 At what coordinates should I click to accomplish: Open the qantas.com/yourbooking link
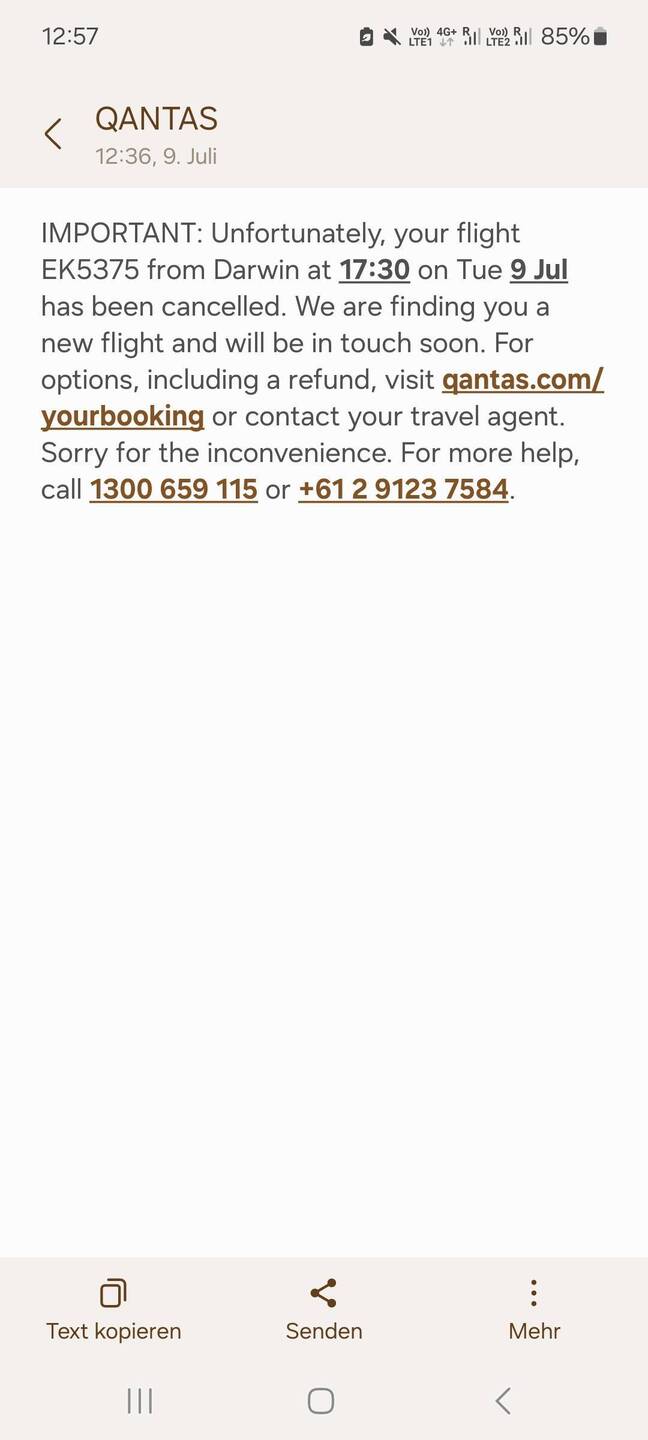pyautogui.click(x=522, y=380)
